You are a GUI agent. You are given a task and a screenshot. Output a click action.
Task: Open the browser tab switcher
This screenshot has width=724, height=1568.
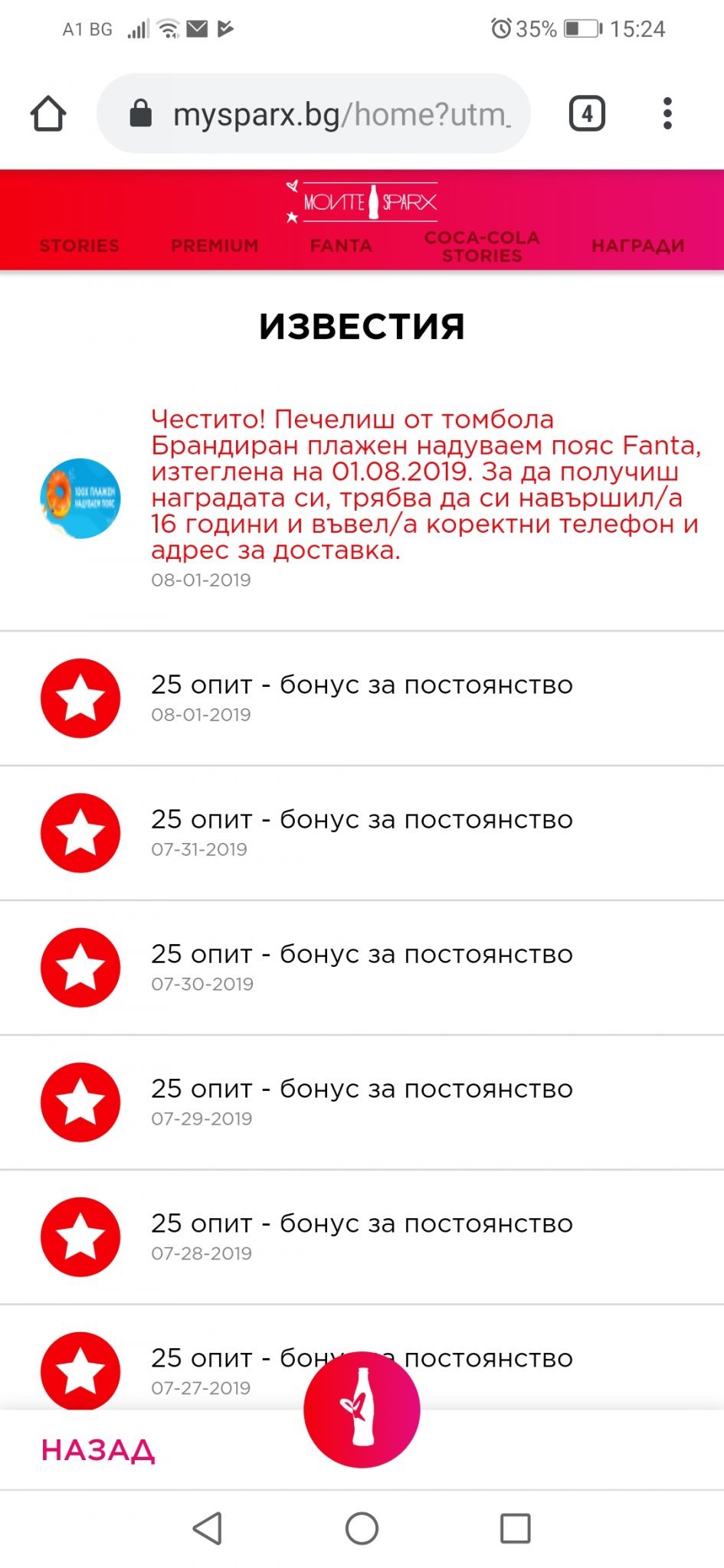tap(587, 114)
